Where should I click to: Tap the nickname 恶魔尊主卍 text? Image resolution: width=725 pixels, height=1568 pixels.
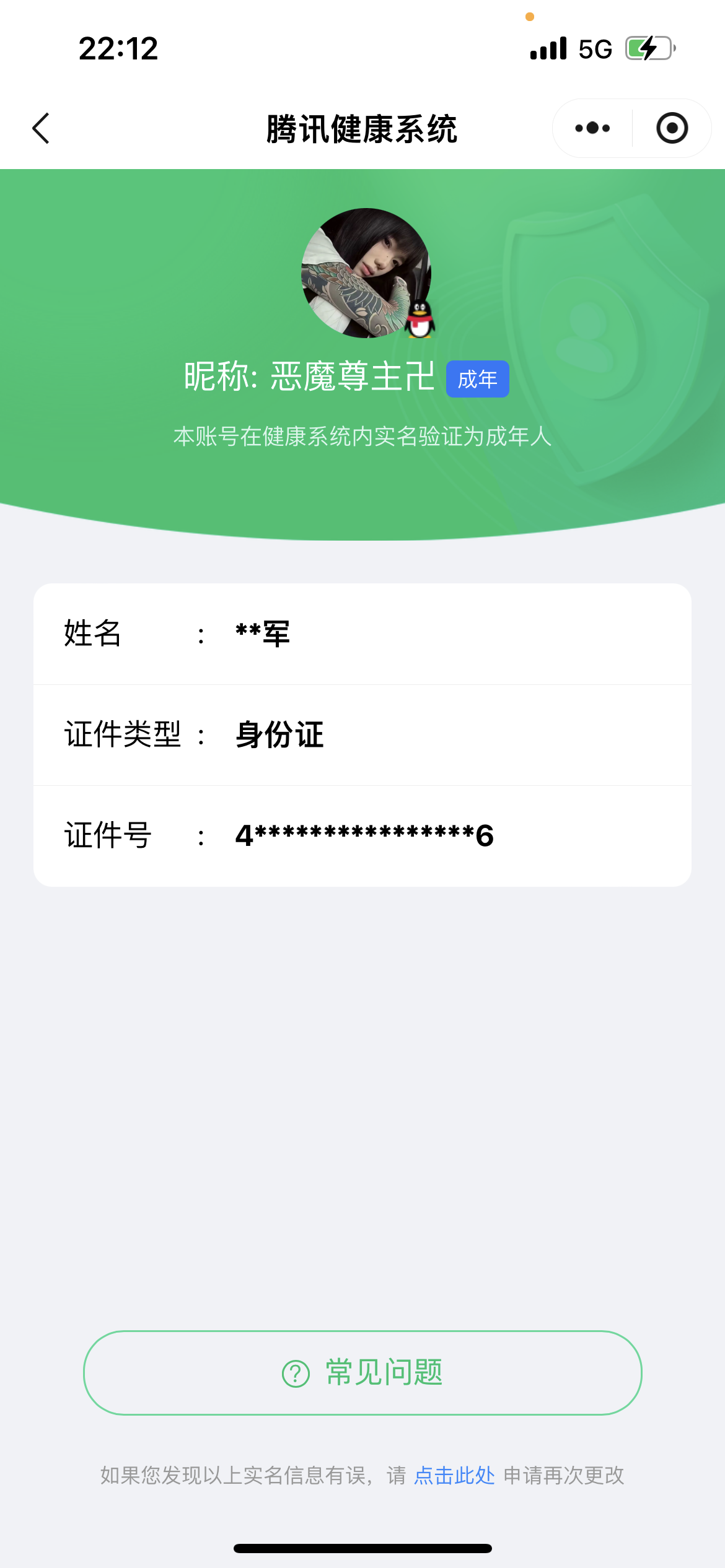click(x=350, y=377)
